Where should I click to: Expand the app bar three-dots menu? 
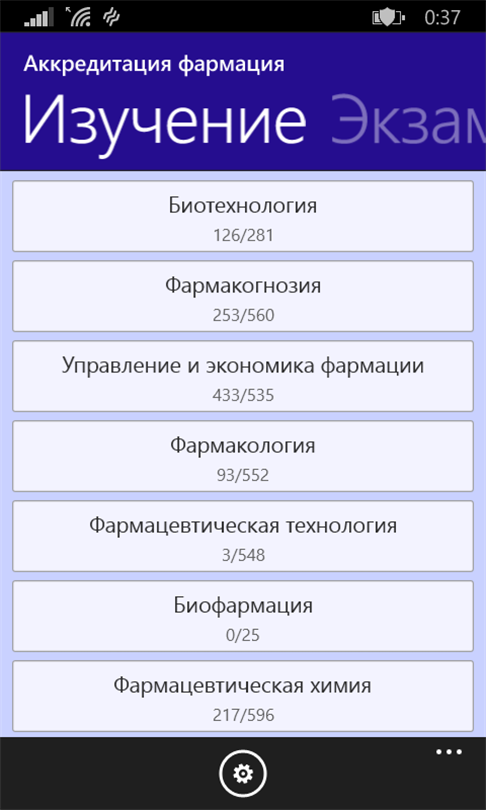(x=449, y=752)
